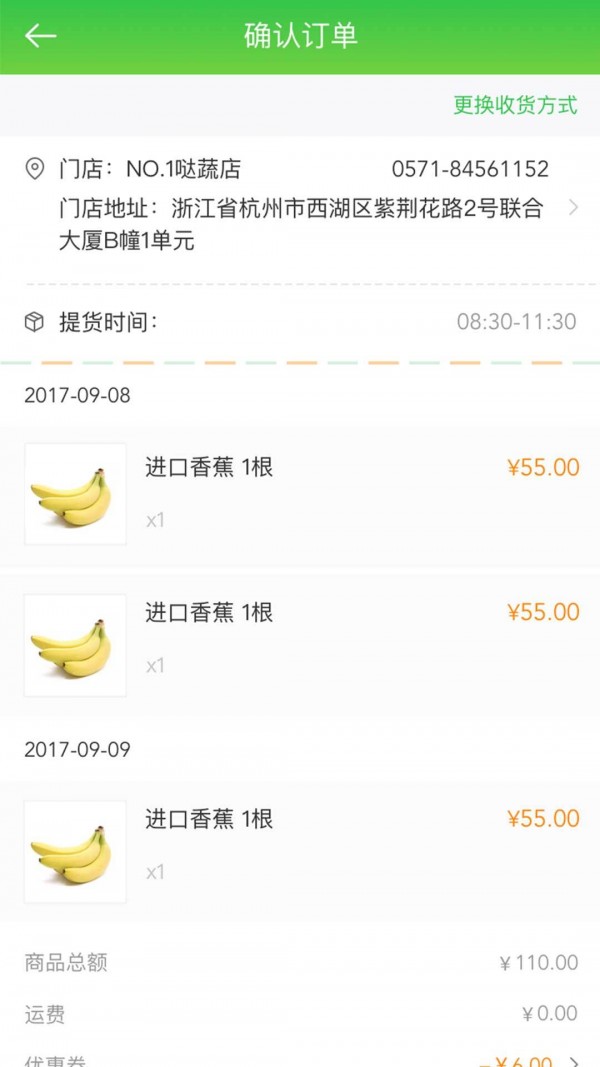
Task: Open the 优惠券 coupon row
Action: [300, 1058]
